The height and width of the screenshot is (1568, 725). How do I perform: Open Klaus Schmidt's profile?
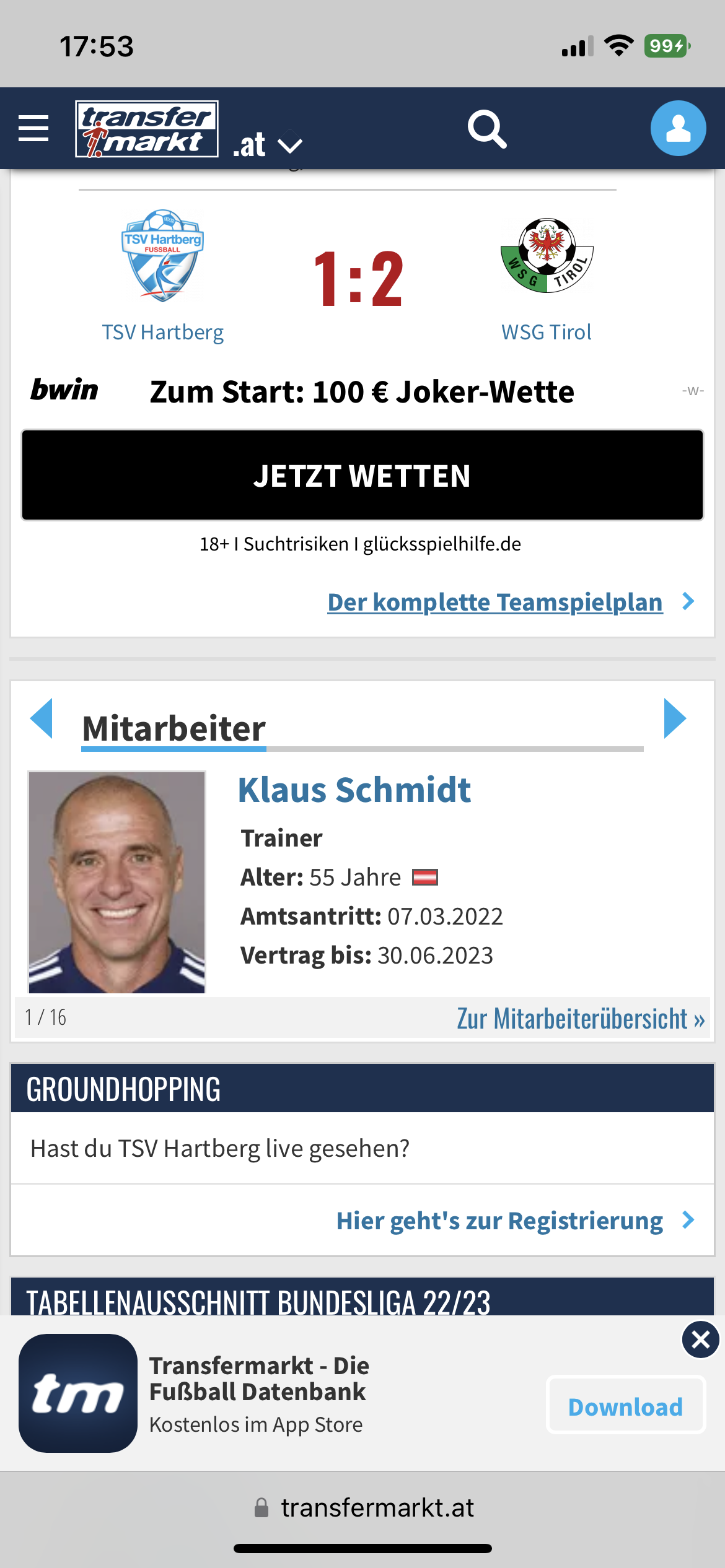[354, 790]
